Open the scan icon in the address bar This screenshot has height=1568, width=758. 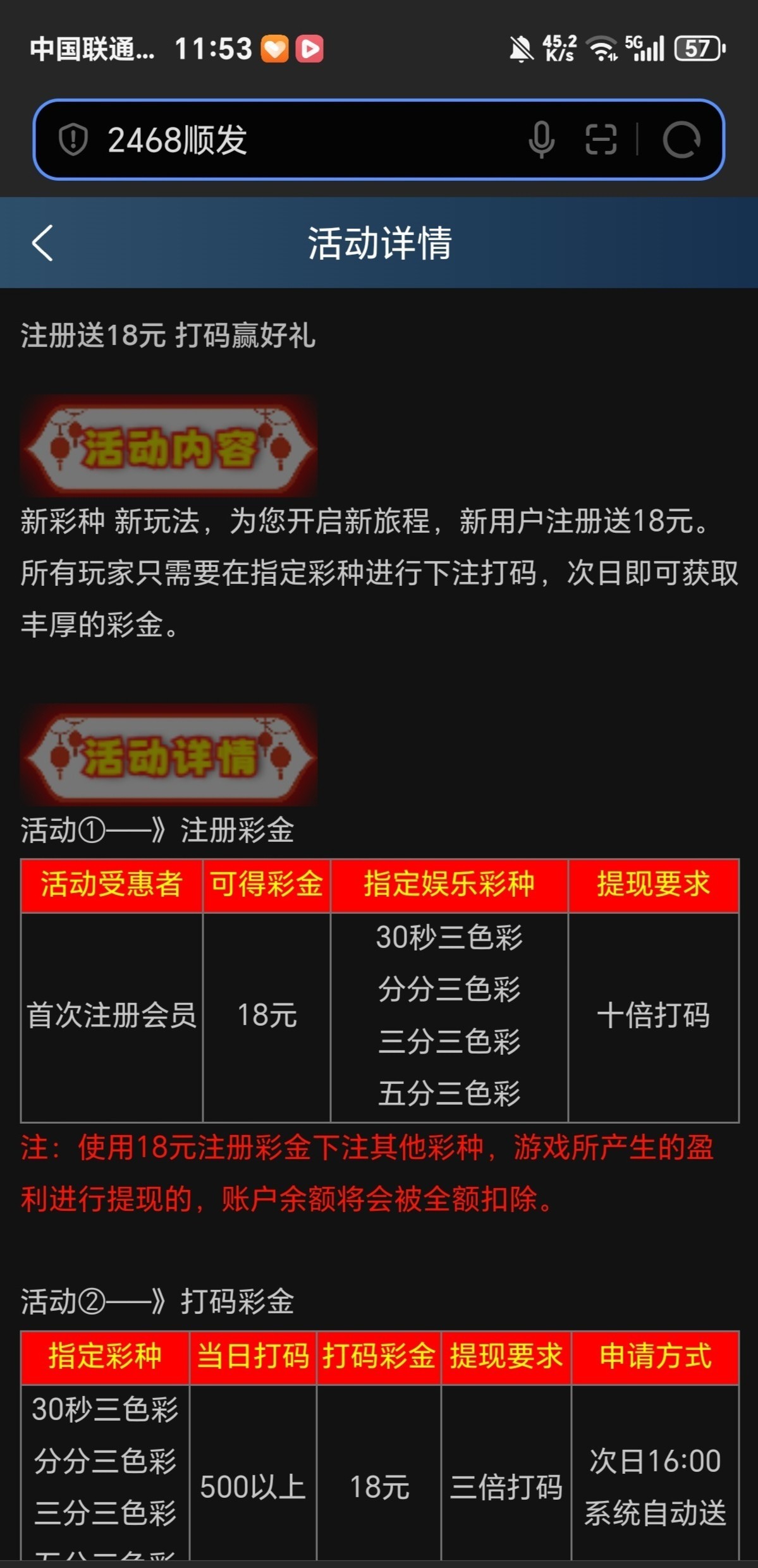(x=601, y=140)
